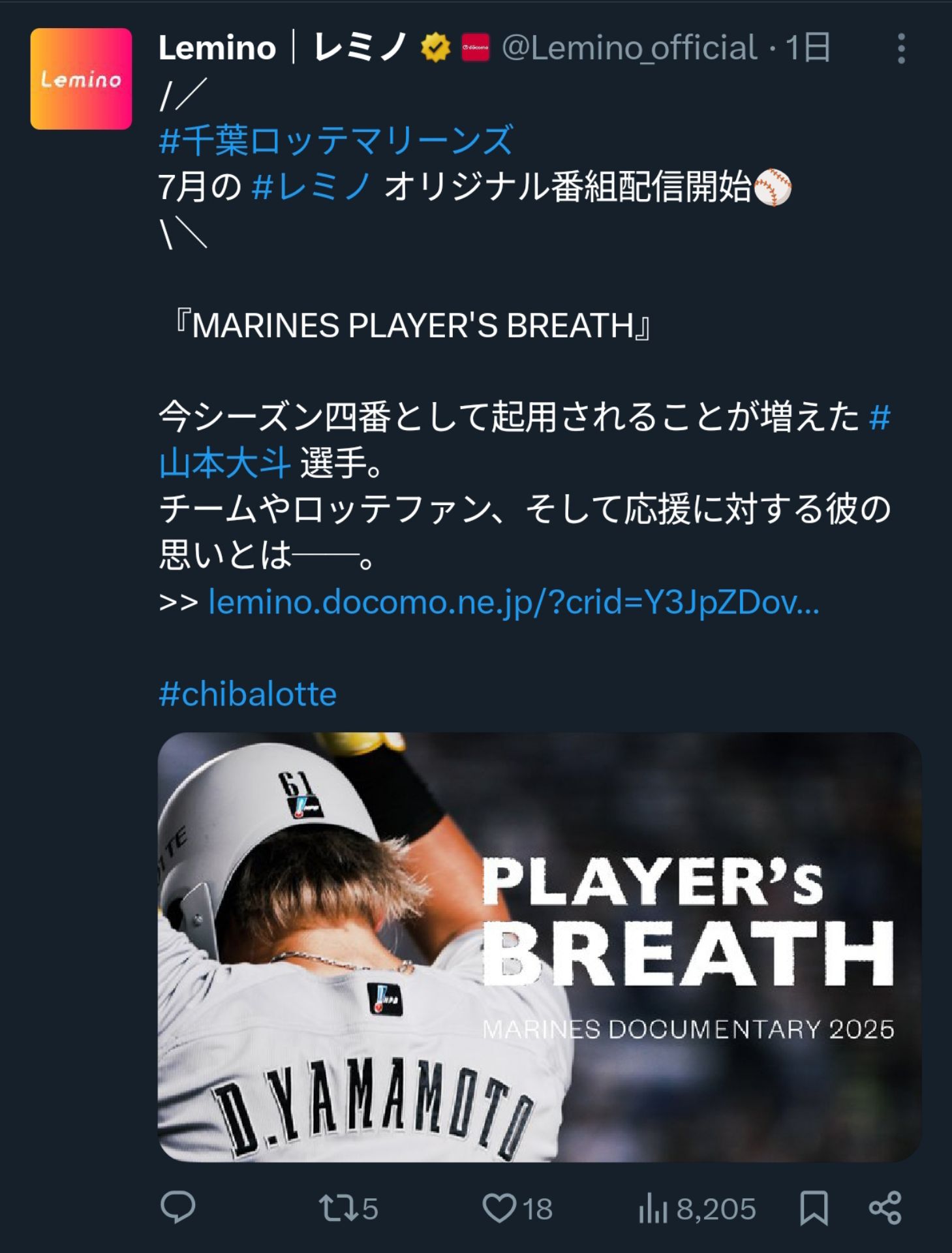Repost the Lemino post

pyautogui.click(x=348, y=1208)
